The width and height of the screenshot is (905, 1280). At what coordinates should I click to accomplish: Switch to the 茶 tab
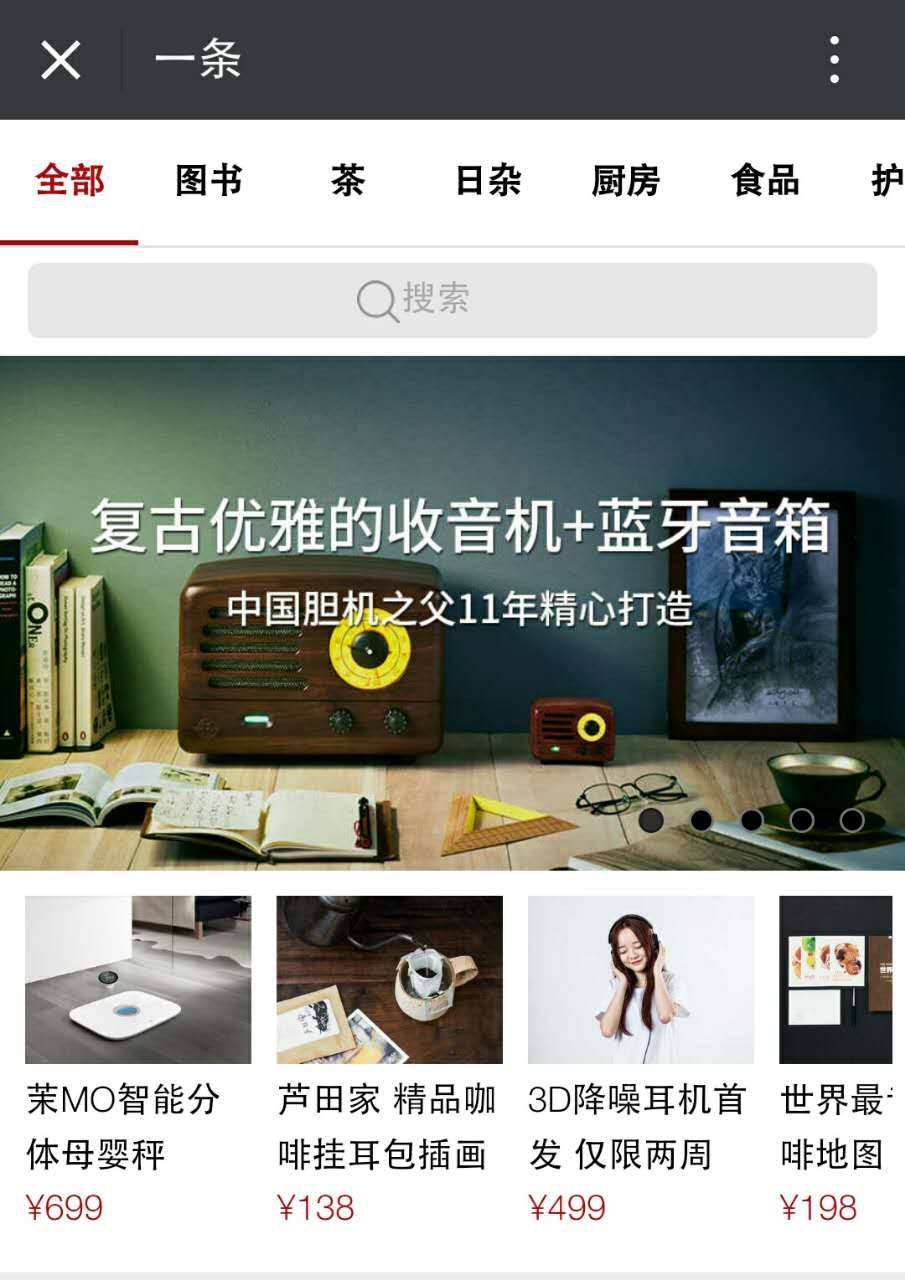(x=347, y=182)
